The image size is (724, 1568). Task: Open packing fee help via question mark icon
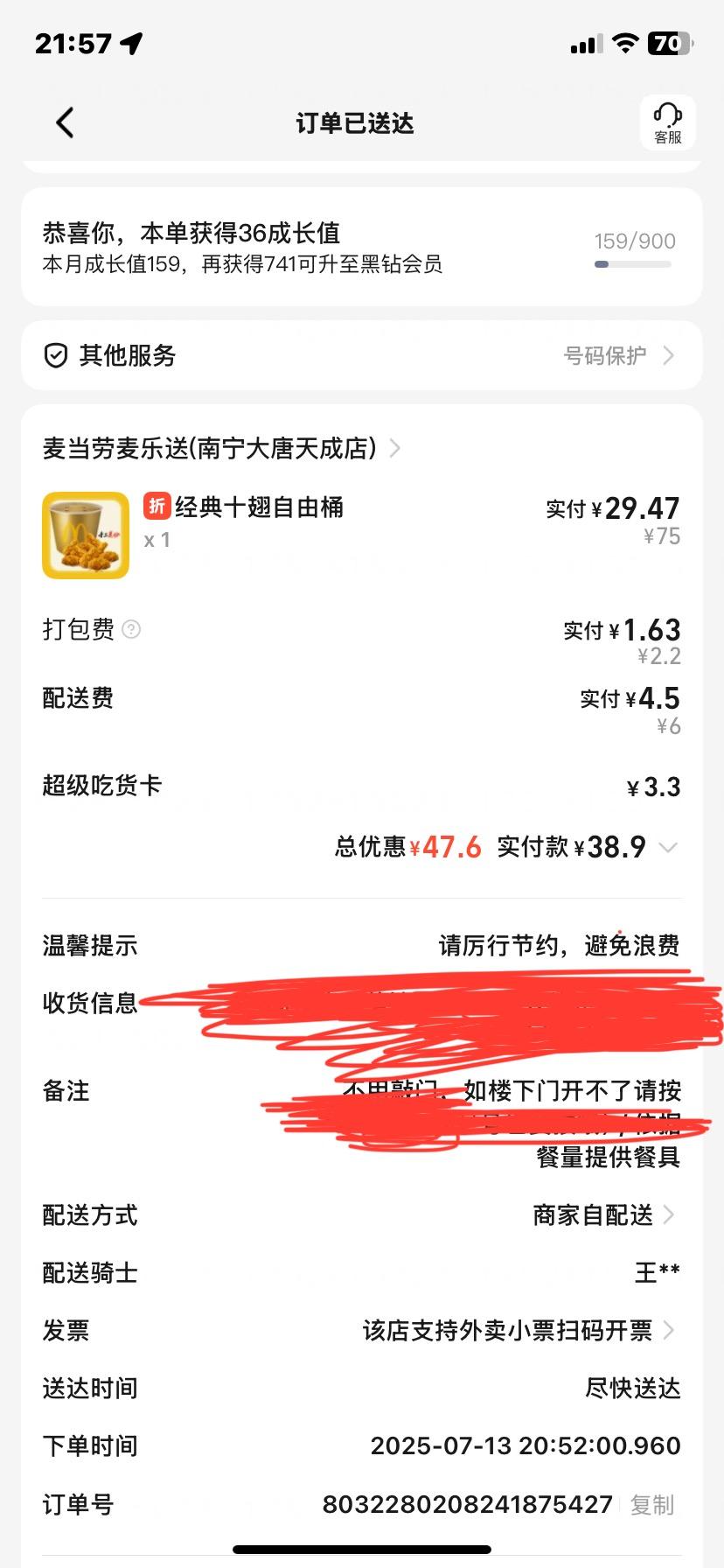128,629
